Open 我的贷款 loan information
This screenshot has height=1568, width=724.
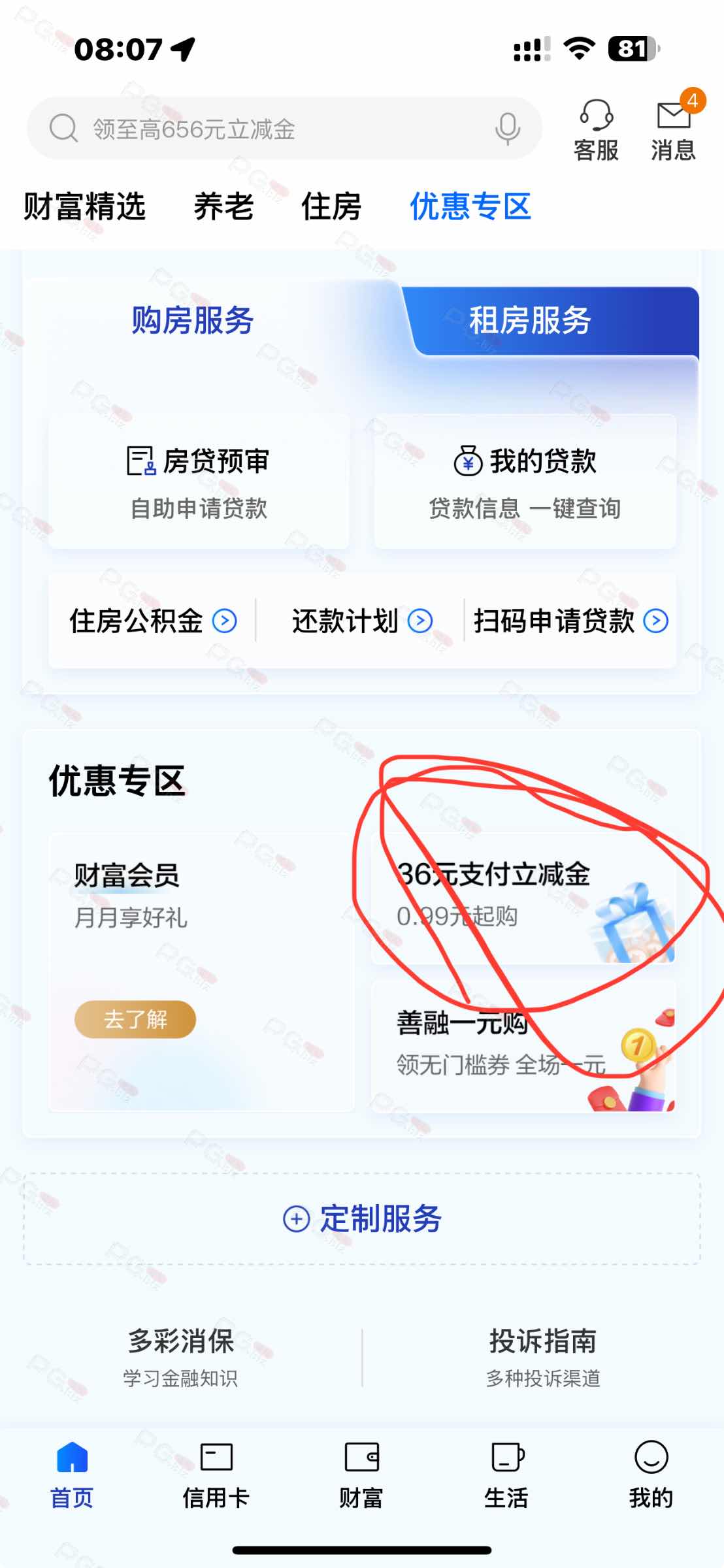[x=525, y=482]
